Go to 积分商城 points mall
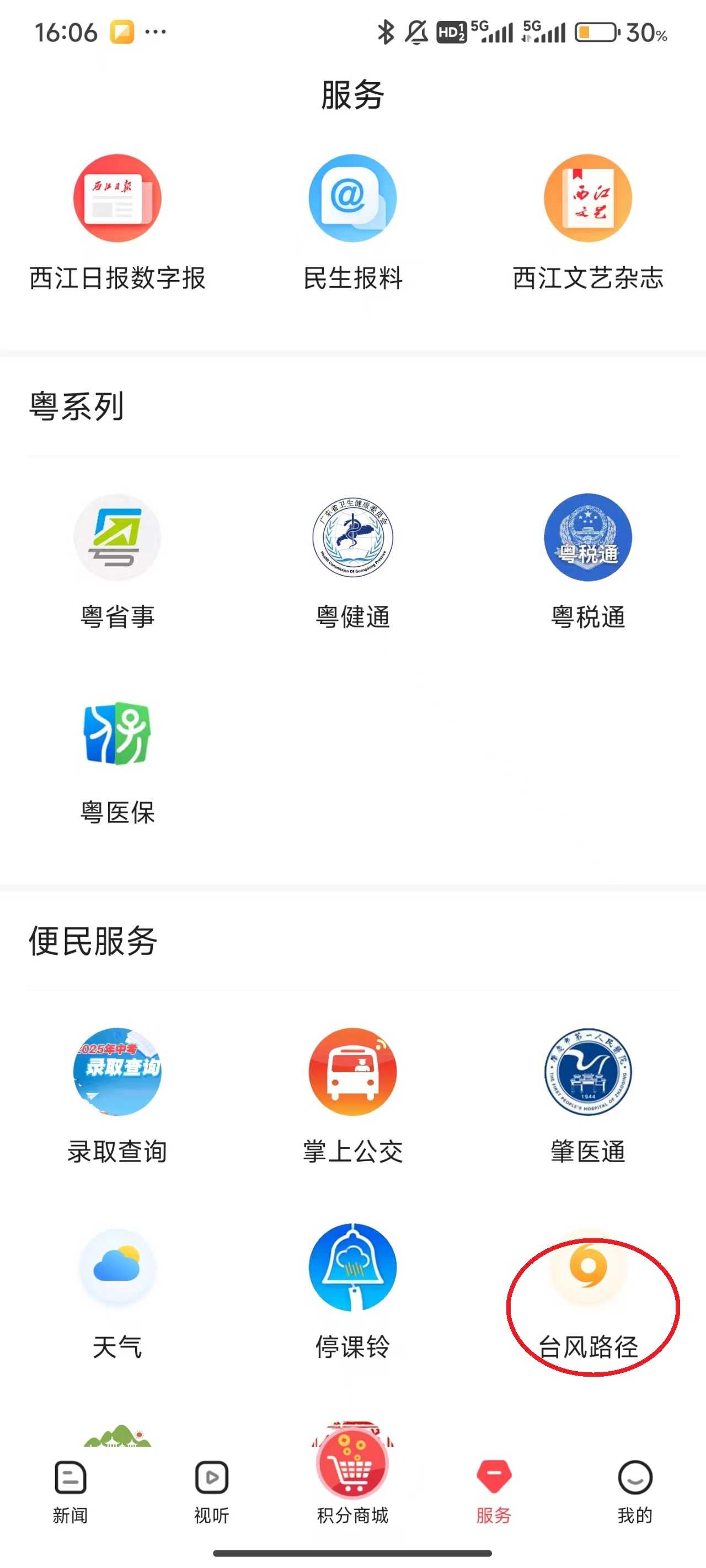 [x=352, y=1479]
